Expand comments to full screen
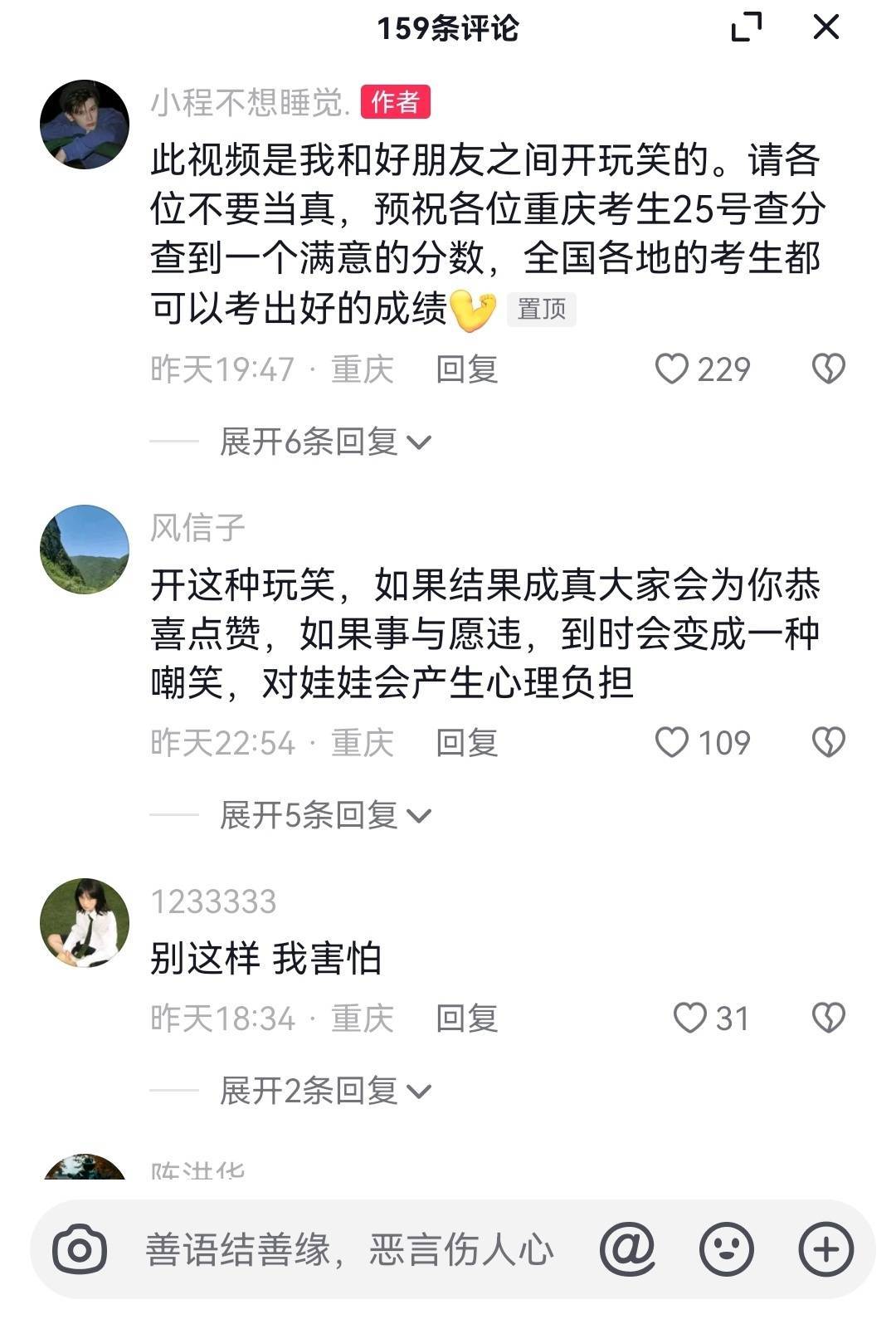Image resolution: width=896 pixels, height=1319 pixels. pyautogui.click(x=747, y=28)
